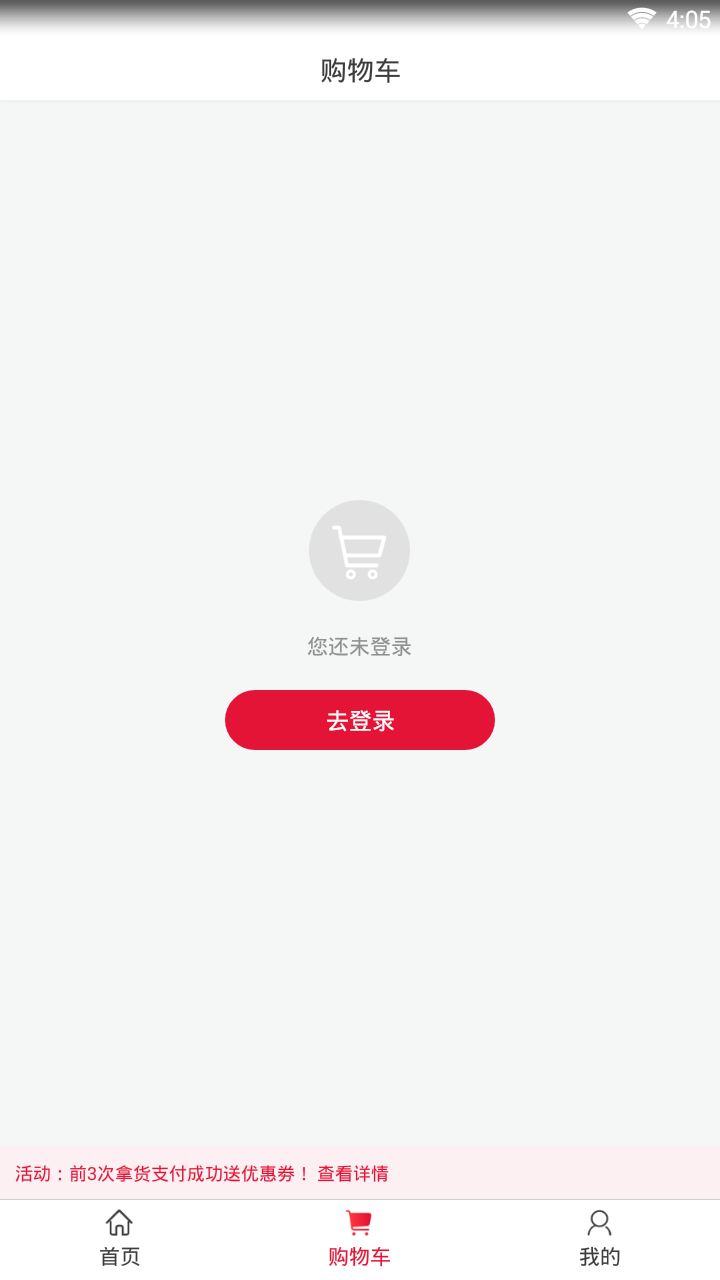
Task: Tap the 去登录 button
Action: tap(360, 720)
